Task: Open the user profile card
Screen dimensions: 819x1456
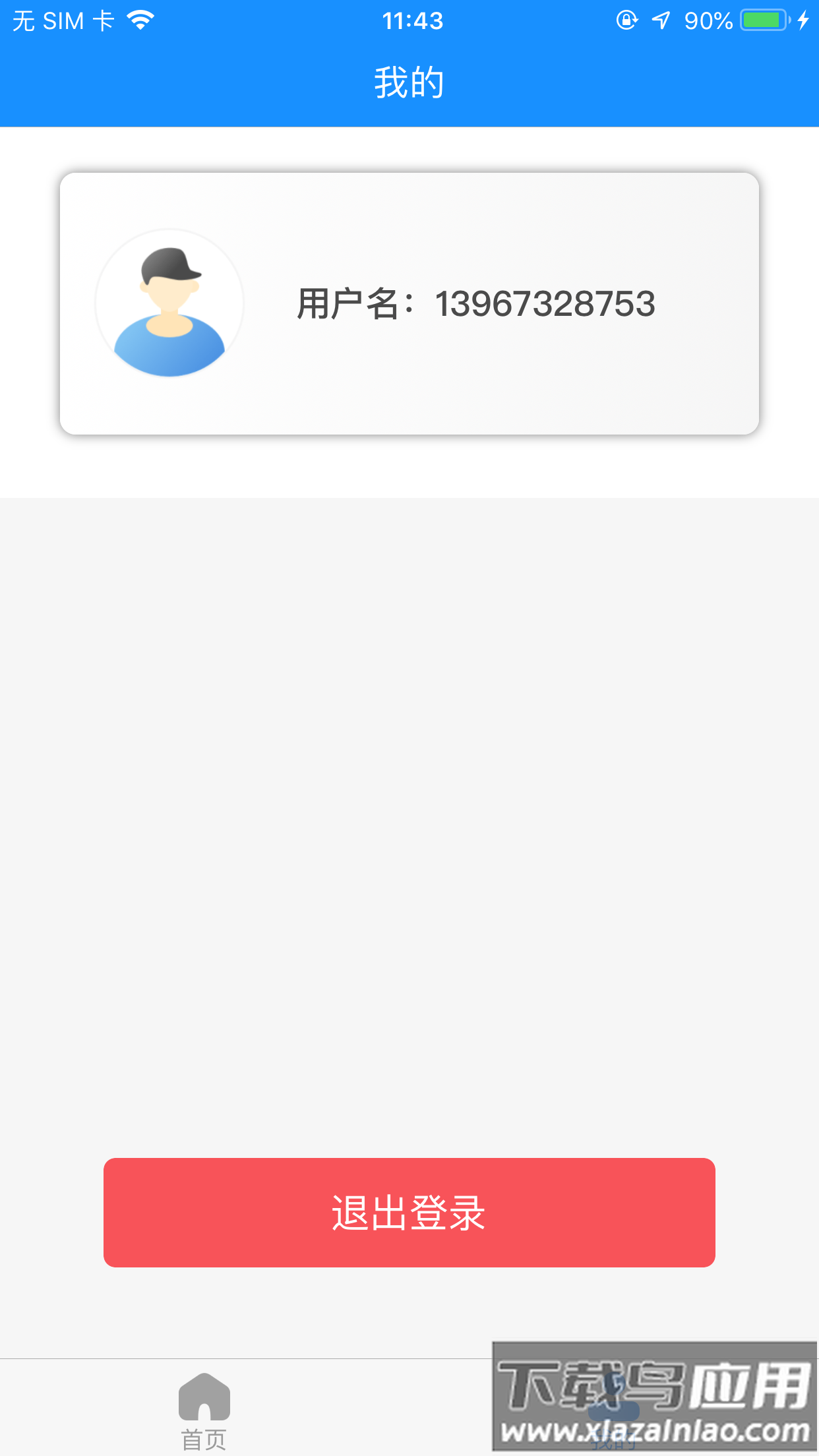Action: [x=409, y=303]
